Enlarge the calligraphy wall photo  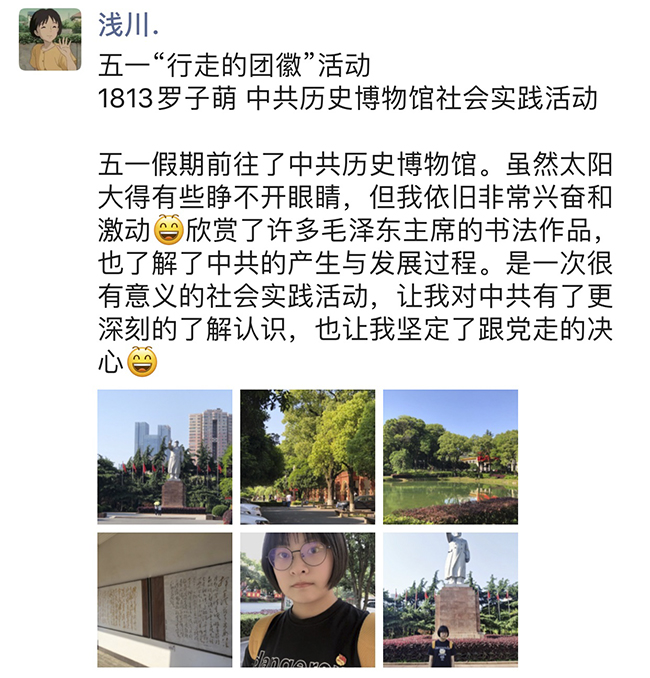(x=164, y=599)
